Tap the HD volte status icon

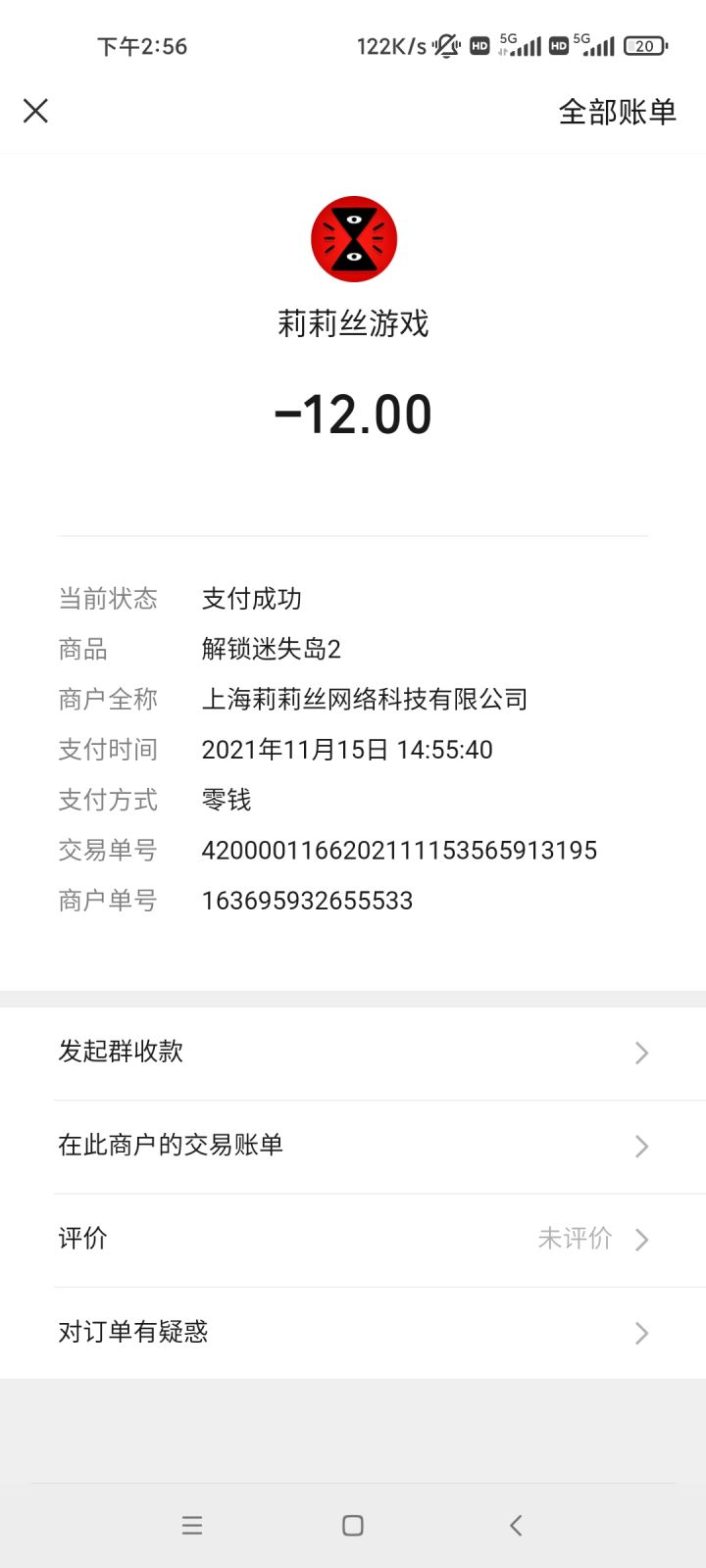click(479, 45)
